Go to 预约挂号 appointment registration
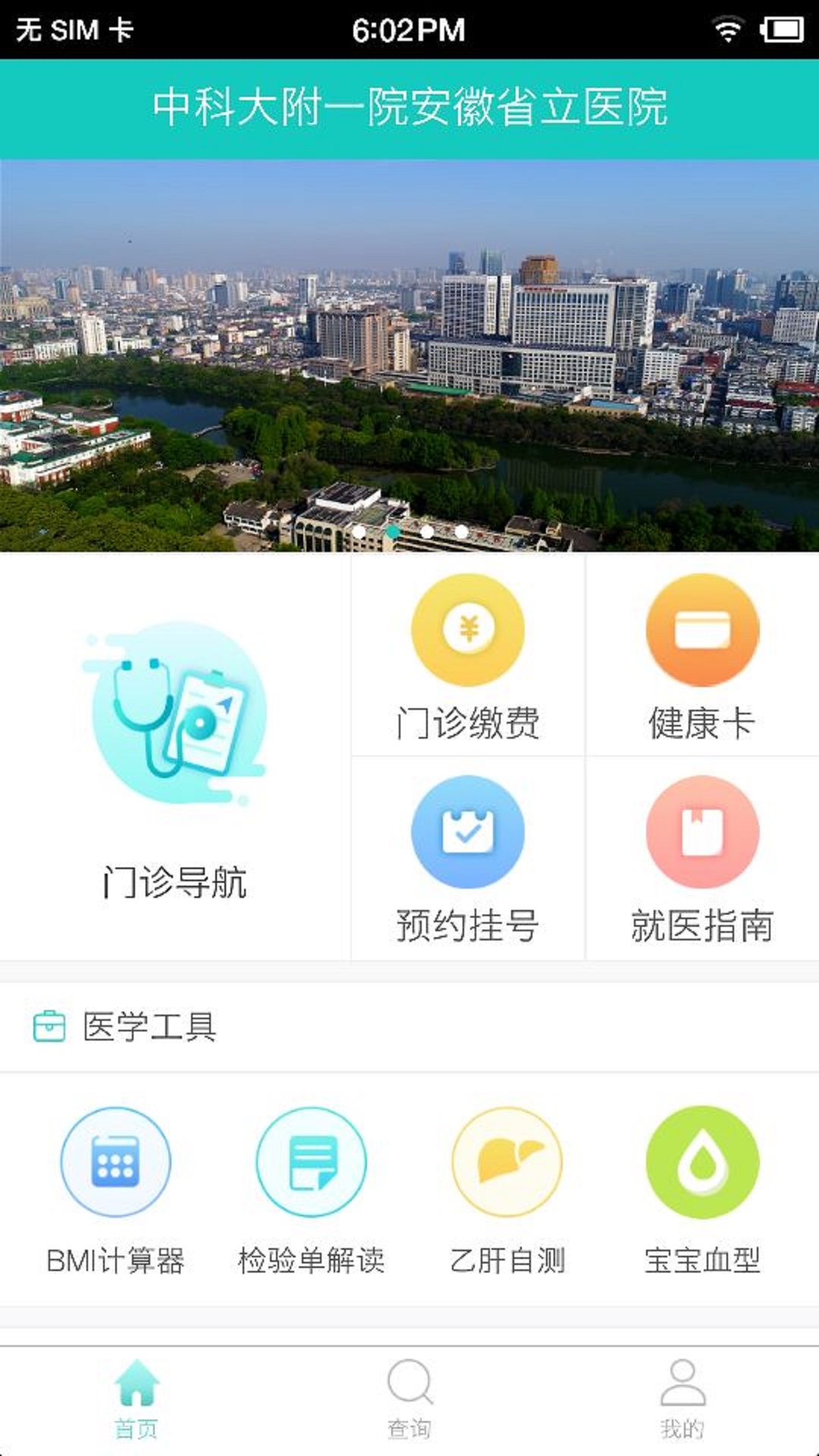819x1456 pixels. [x=468, y=858]
